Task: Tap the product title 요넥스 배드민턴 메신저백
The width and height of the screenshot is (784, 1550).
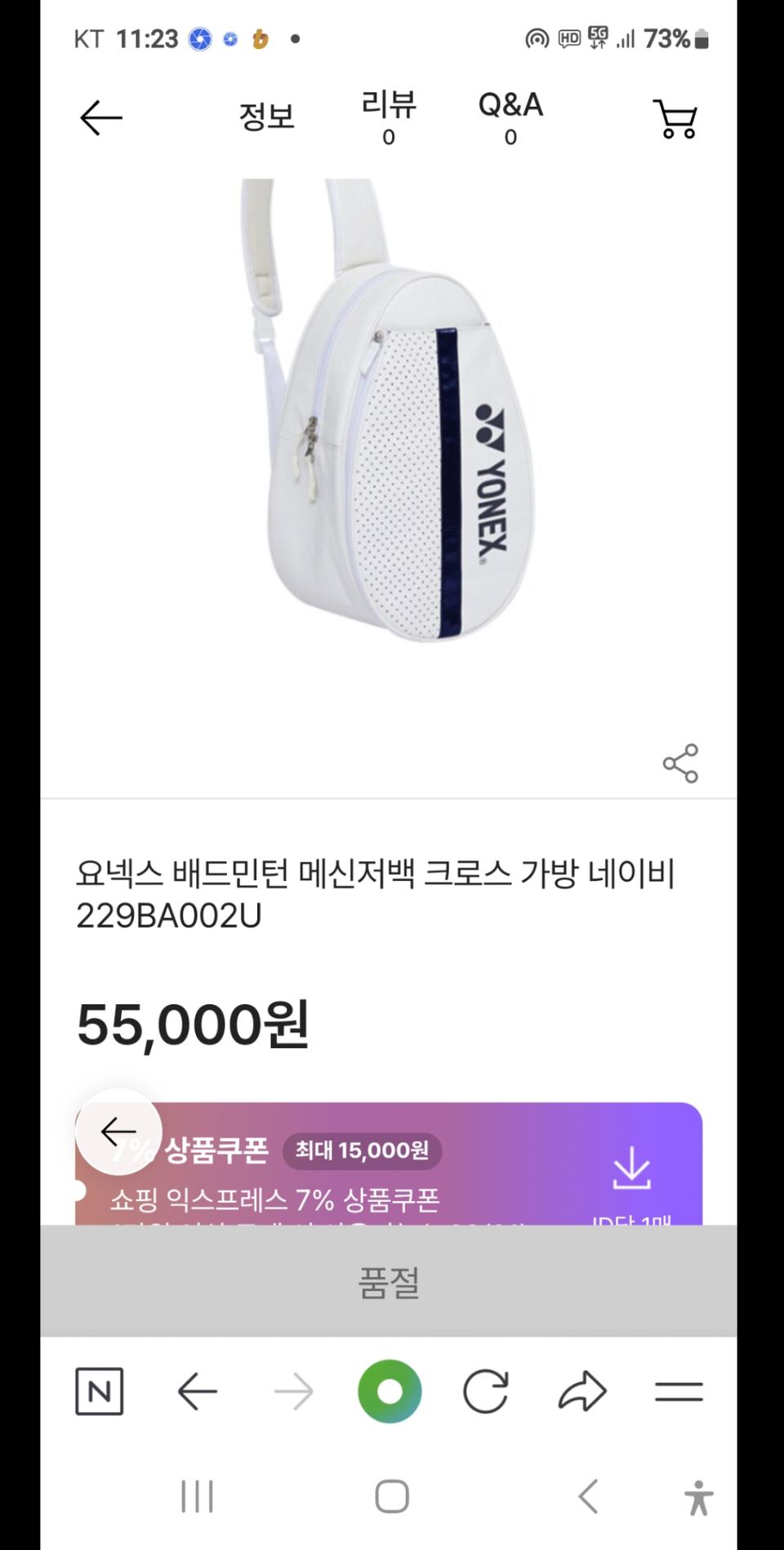Action: (380, 874)
